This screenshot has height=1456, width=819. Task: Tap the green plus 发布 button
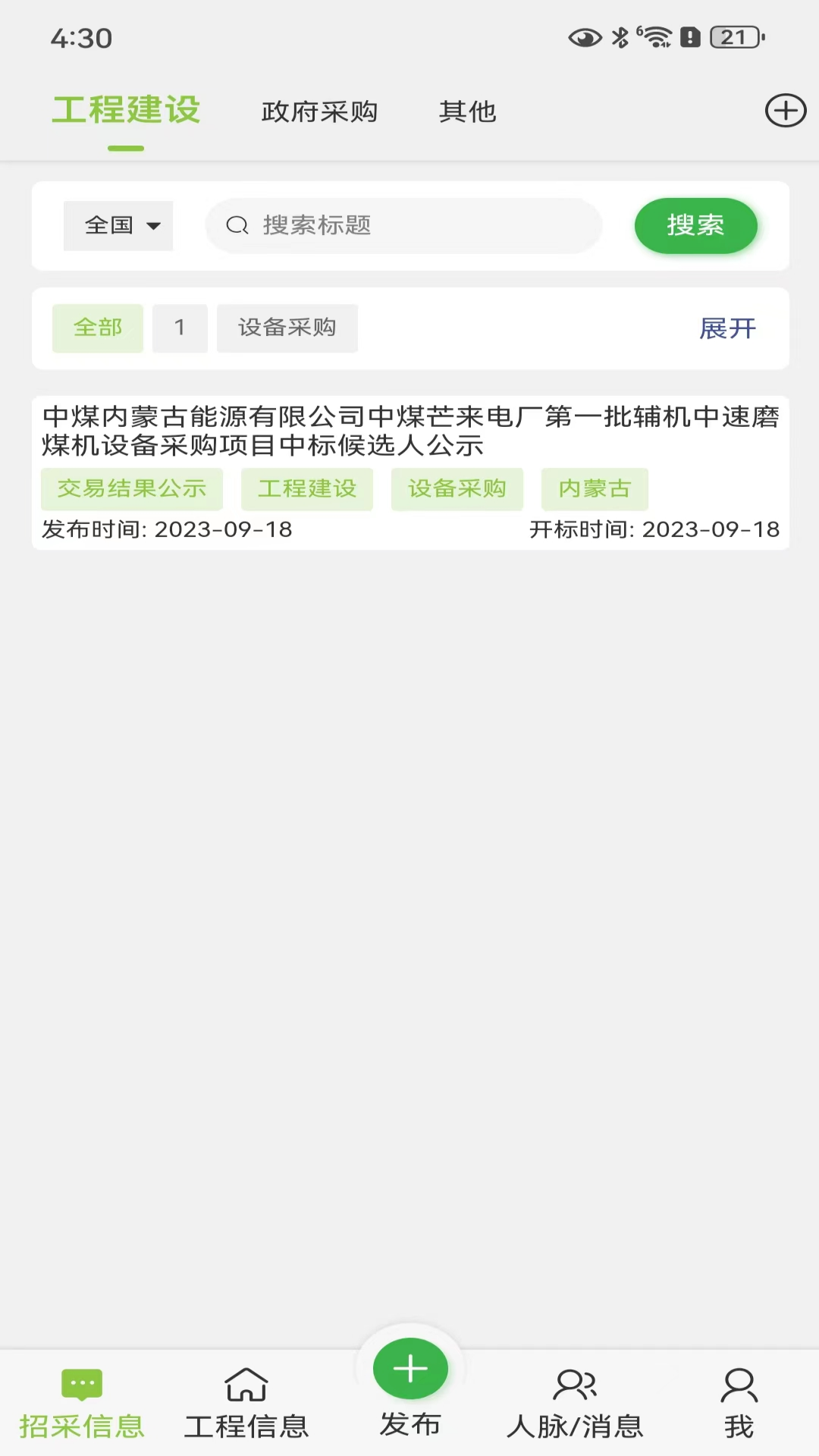[410, 1371]
